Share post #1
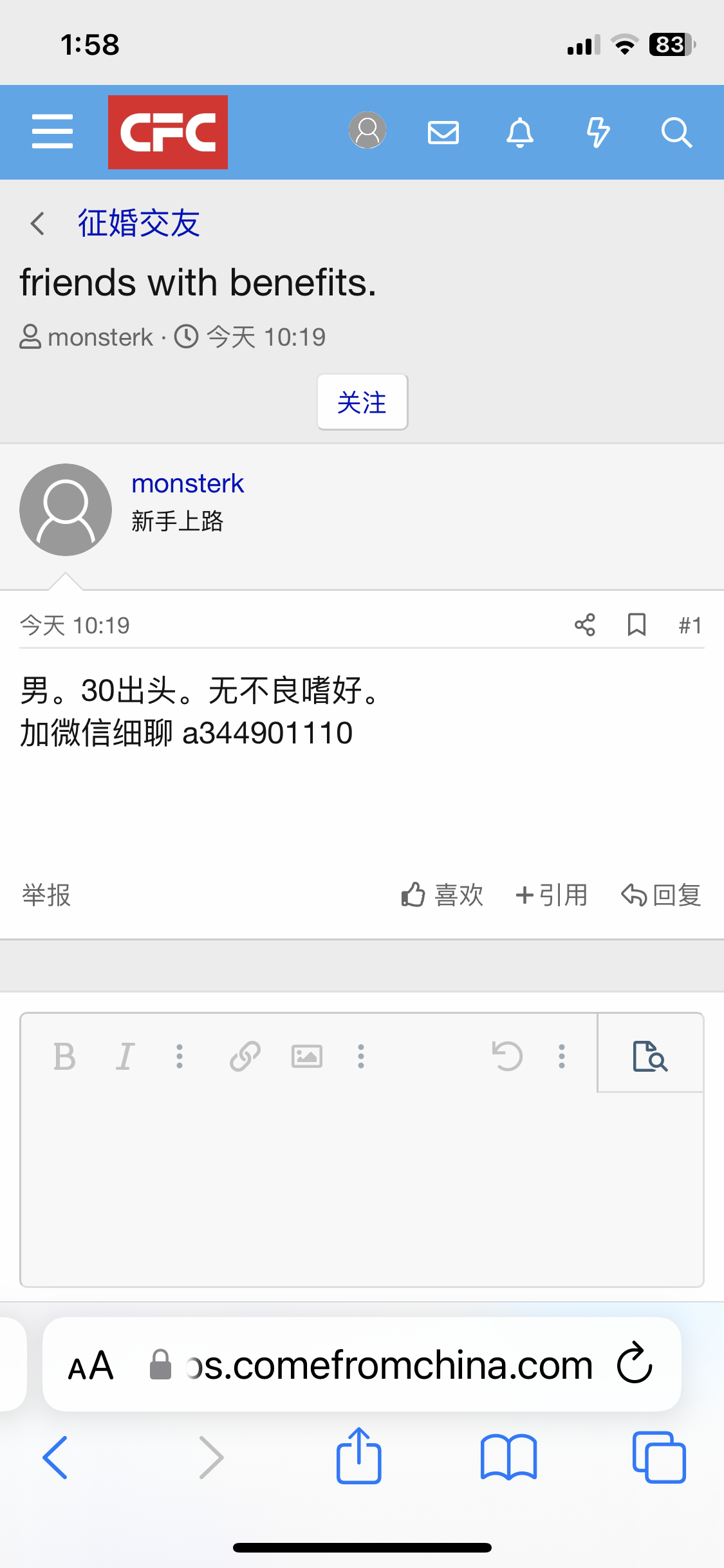This screenshot has width=724, height=1568. click(584, 624)
